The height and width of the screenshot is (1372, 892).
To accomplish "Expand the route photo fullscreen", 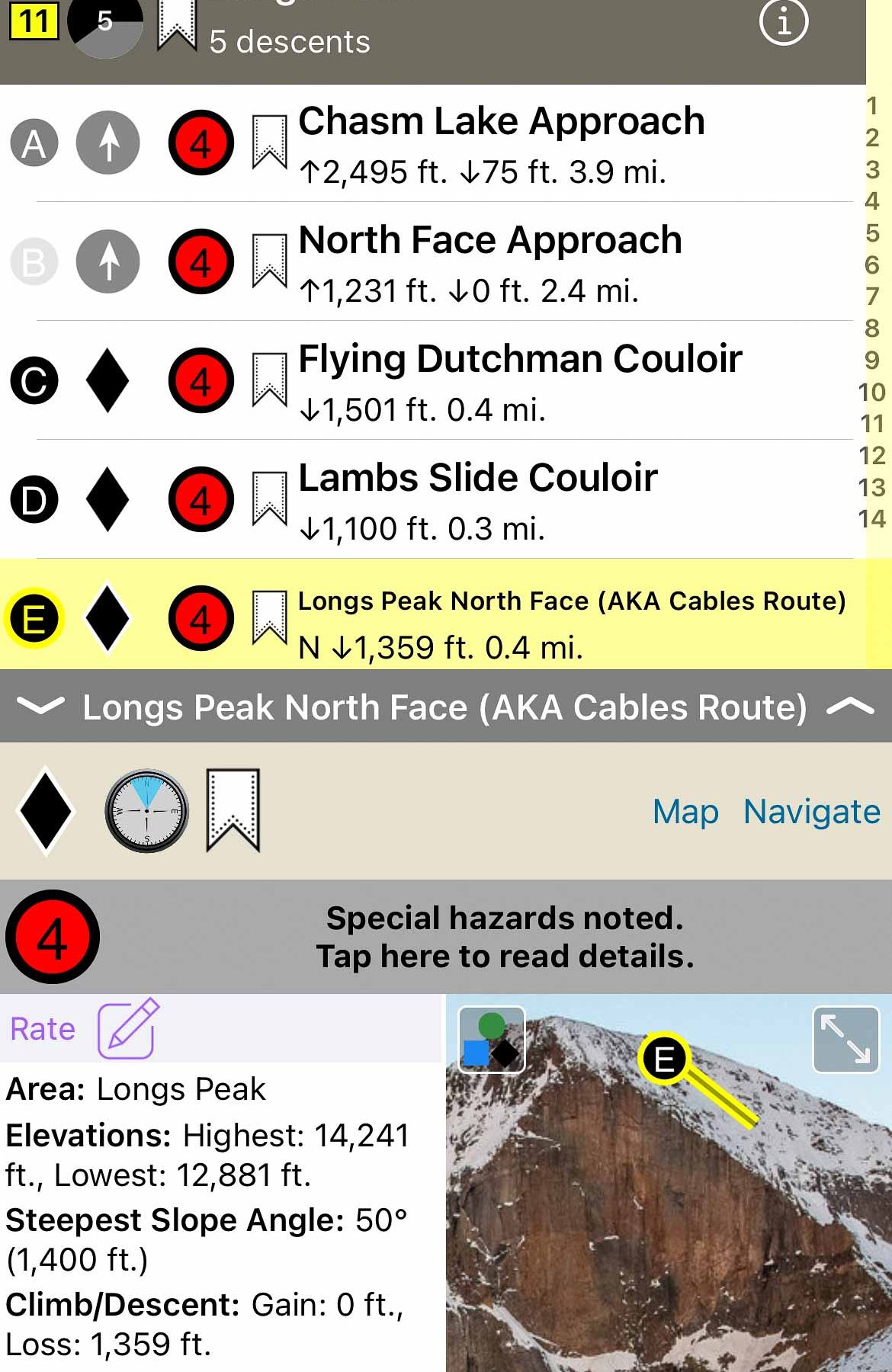I will point(846,1040).
